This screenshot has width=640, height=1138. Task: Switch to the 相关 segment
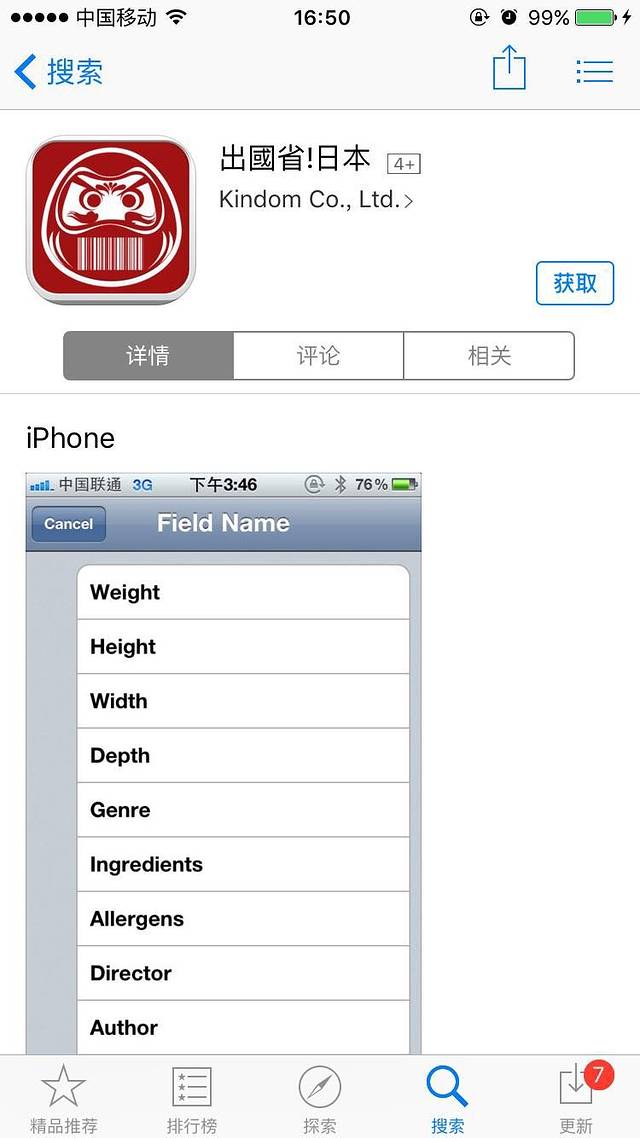coord(489,356)
